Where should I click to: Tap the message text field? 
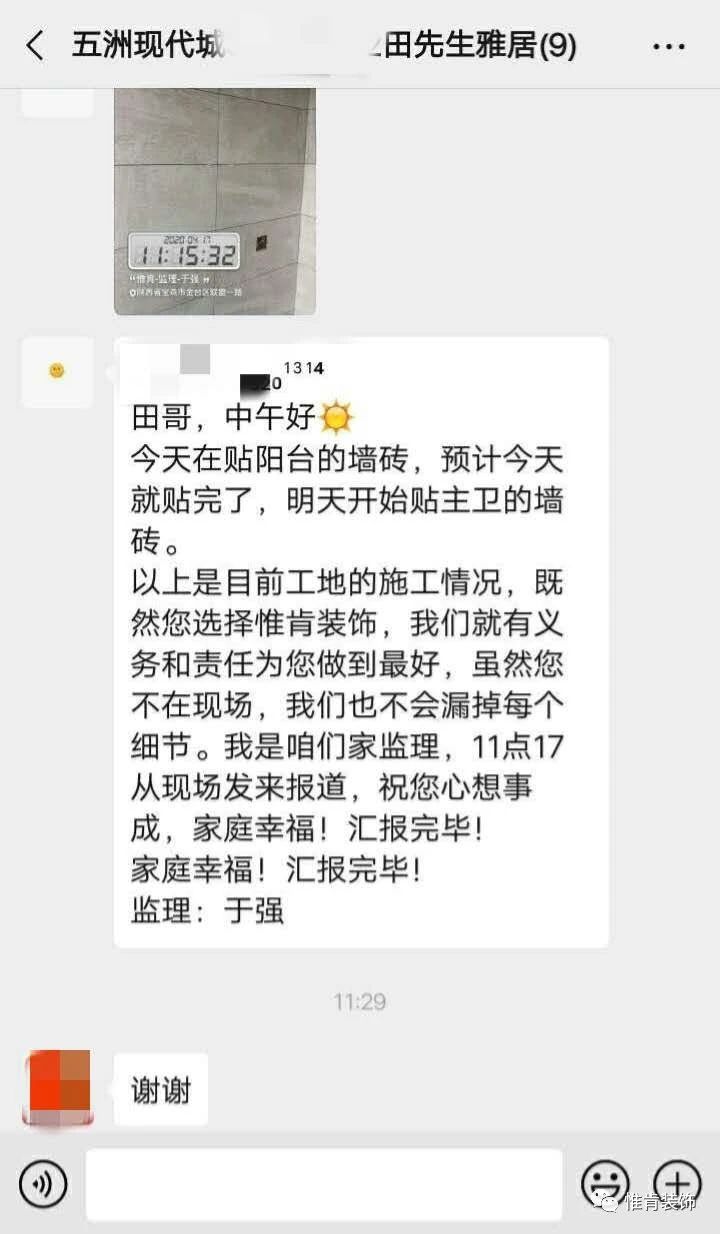click(x=324, y=1185)
